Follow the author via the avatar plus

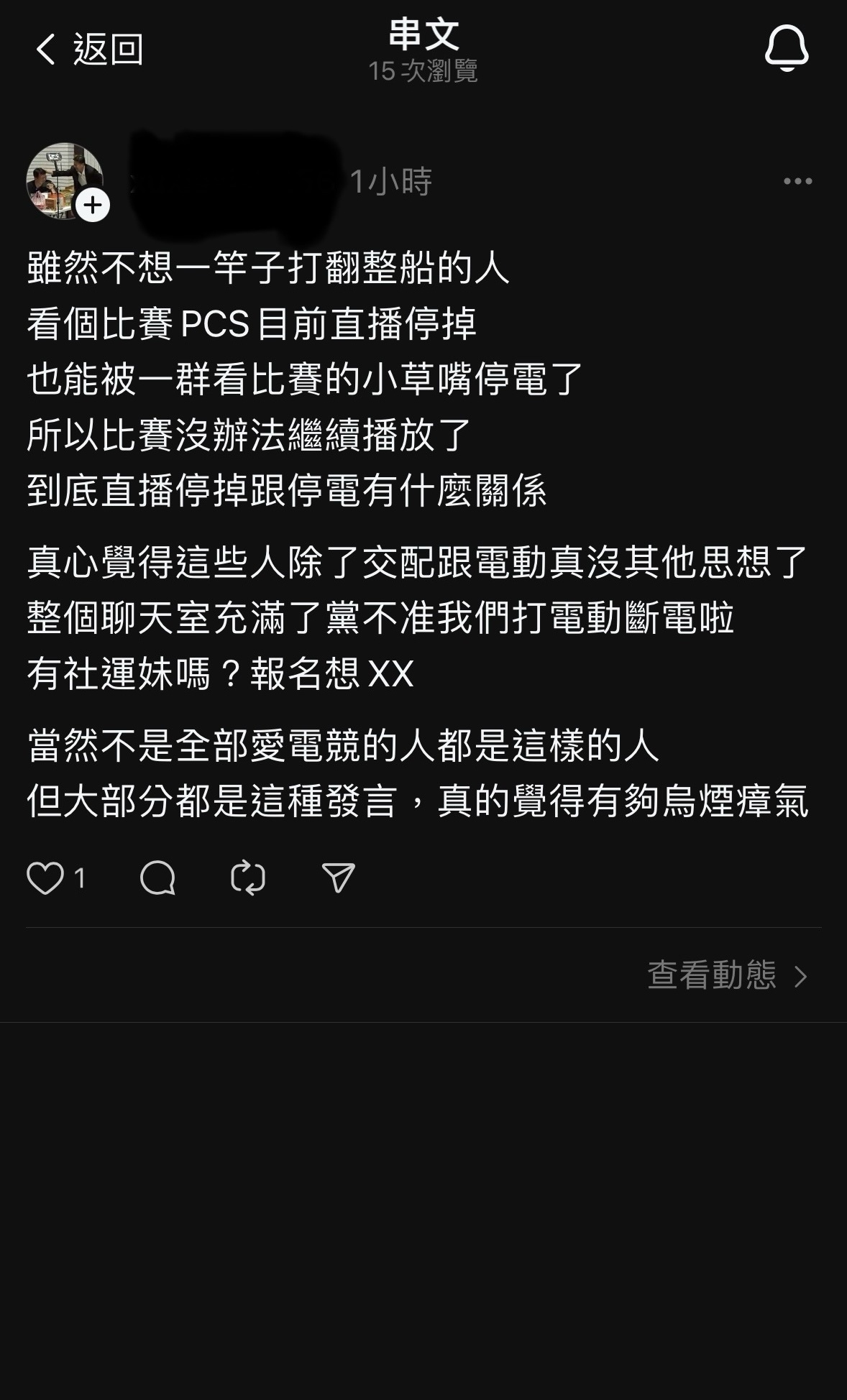click(93, 206)
